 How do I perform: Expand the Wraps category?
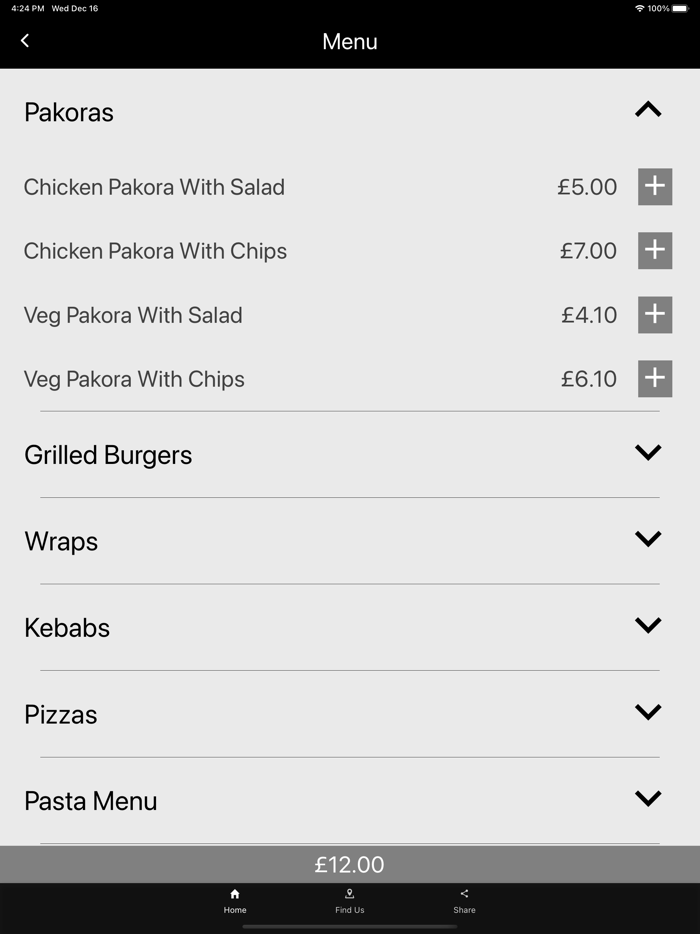click(648, 540)
